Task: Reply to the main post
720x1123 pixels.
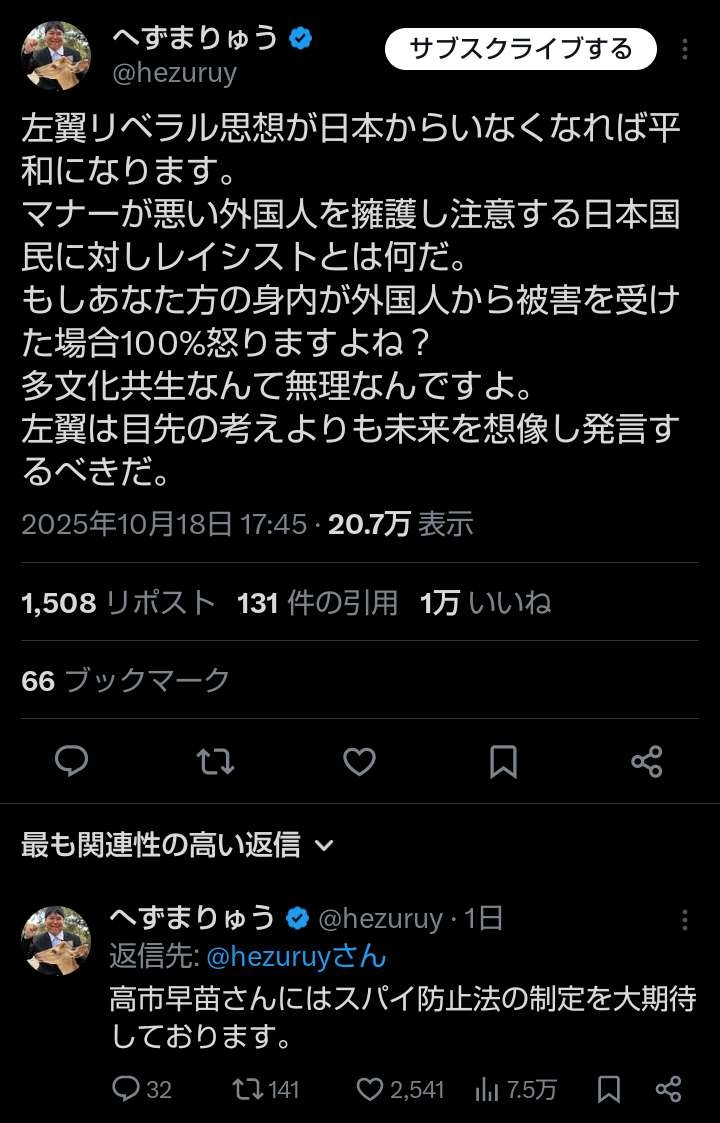Action: pos(71,762)
